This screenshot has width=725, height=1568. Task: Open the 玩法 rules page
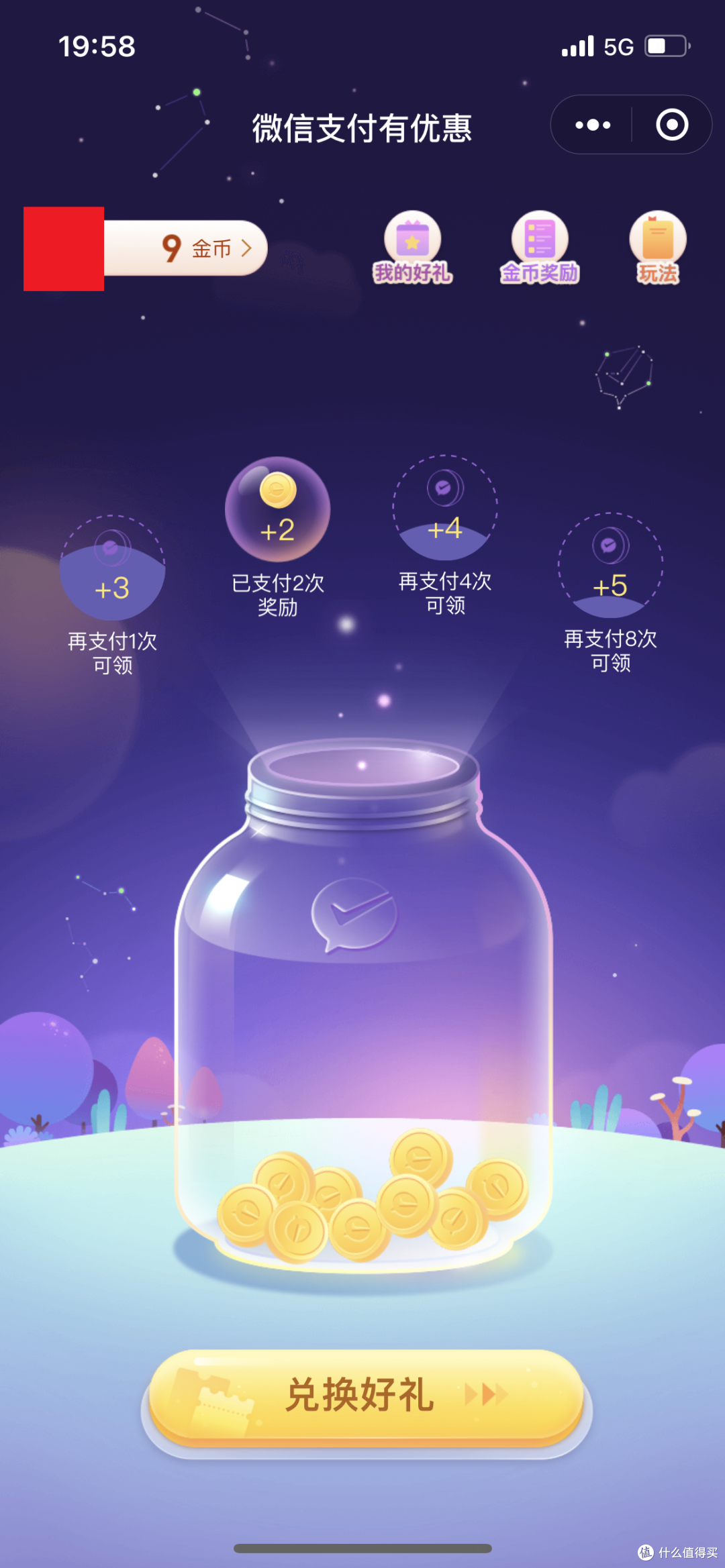coord(658,248)
